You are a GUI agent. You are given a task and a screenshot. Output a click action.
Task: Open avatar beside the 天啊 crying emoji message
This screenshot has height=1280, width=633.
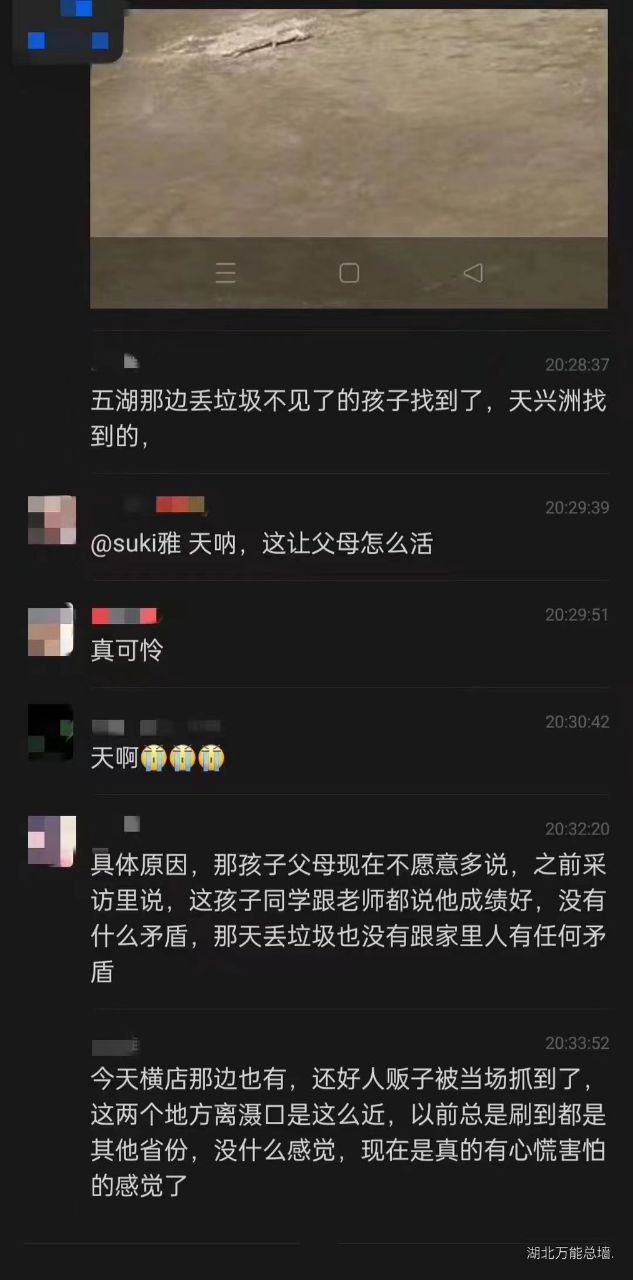(x=51, y=732)
